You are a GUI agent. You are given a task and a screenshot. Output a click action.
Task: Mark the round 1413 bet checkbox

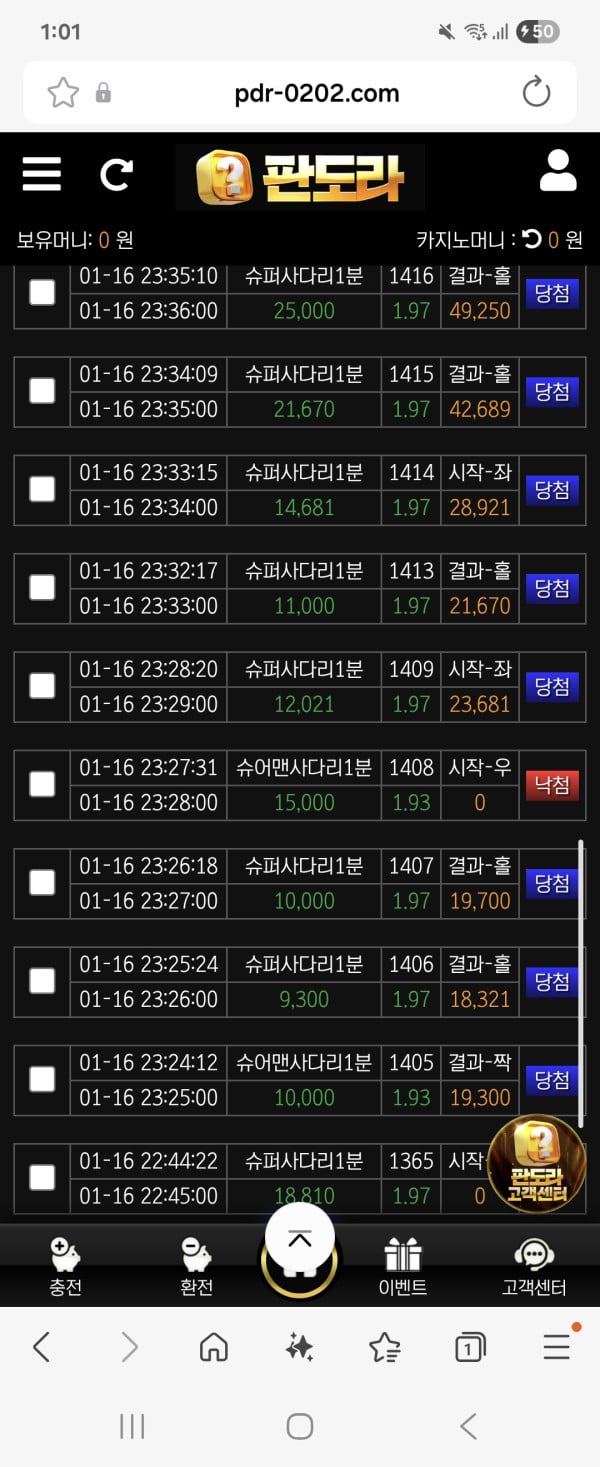coord(42,587)
